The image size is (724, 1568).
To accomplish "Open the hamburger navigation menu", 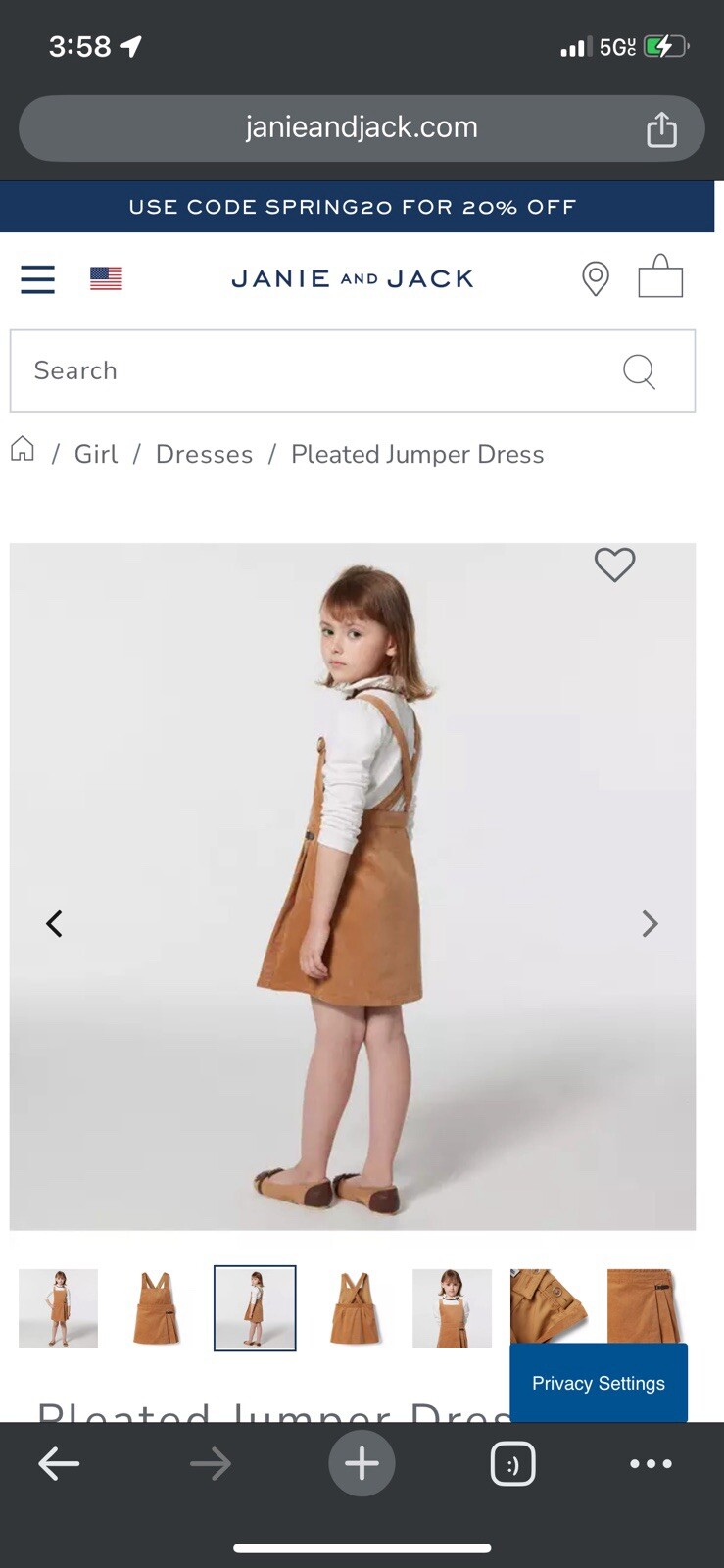I will pyautogui.click(x=38, y=279).
